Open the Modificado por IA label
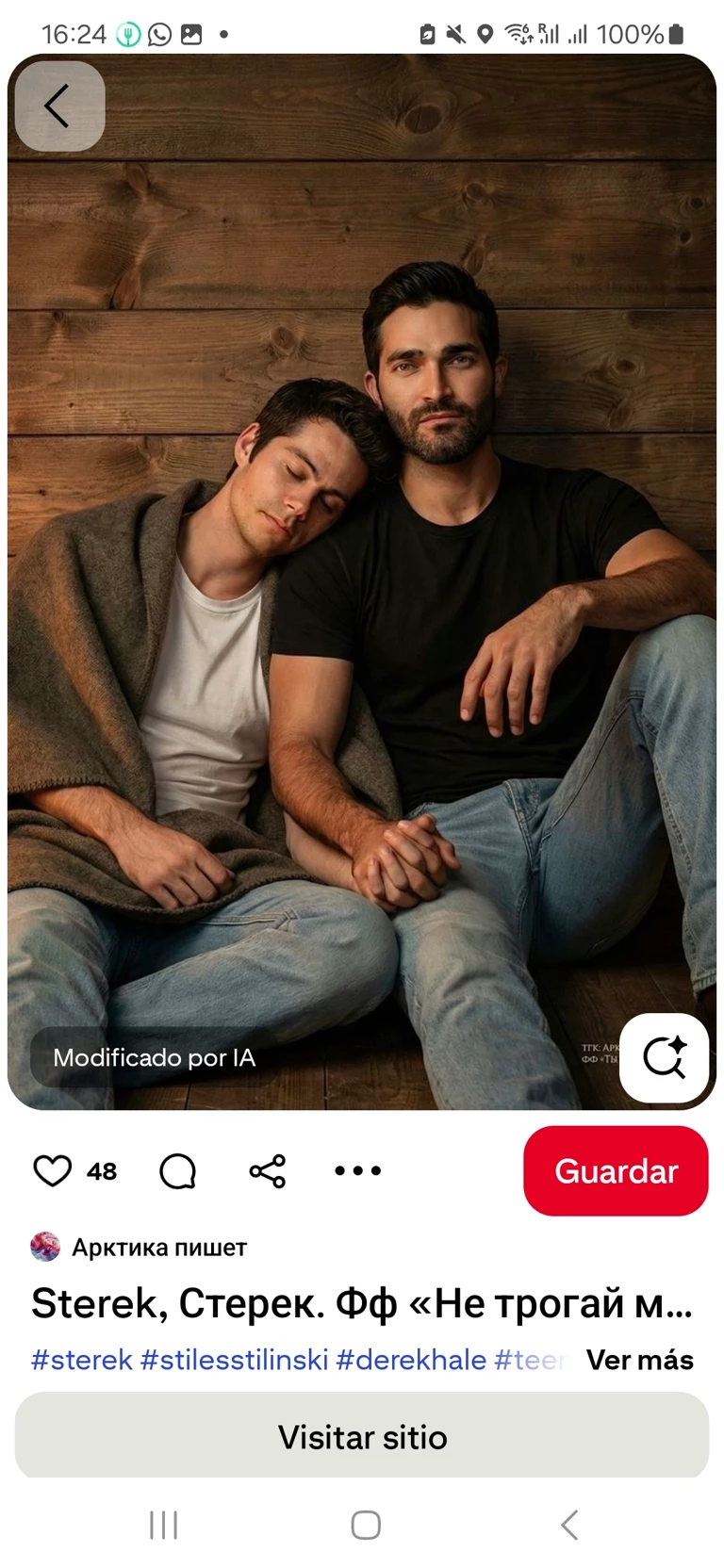Image resolution: width=724 pixels, height=1568 pixels. click(x=154, y=1057)
